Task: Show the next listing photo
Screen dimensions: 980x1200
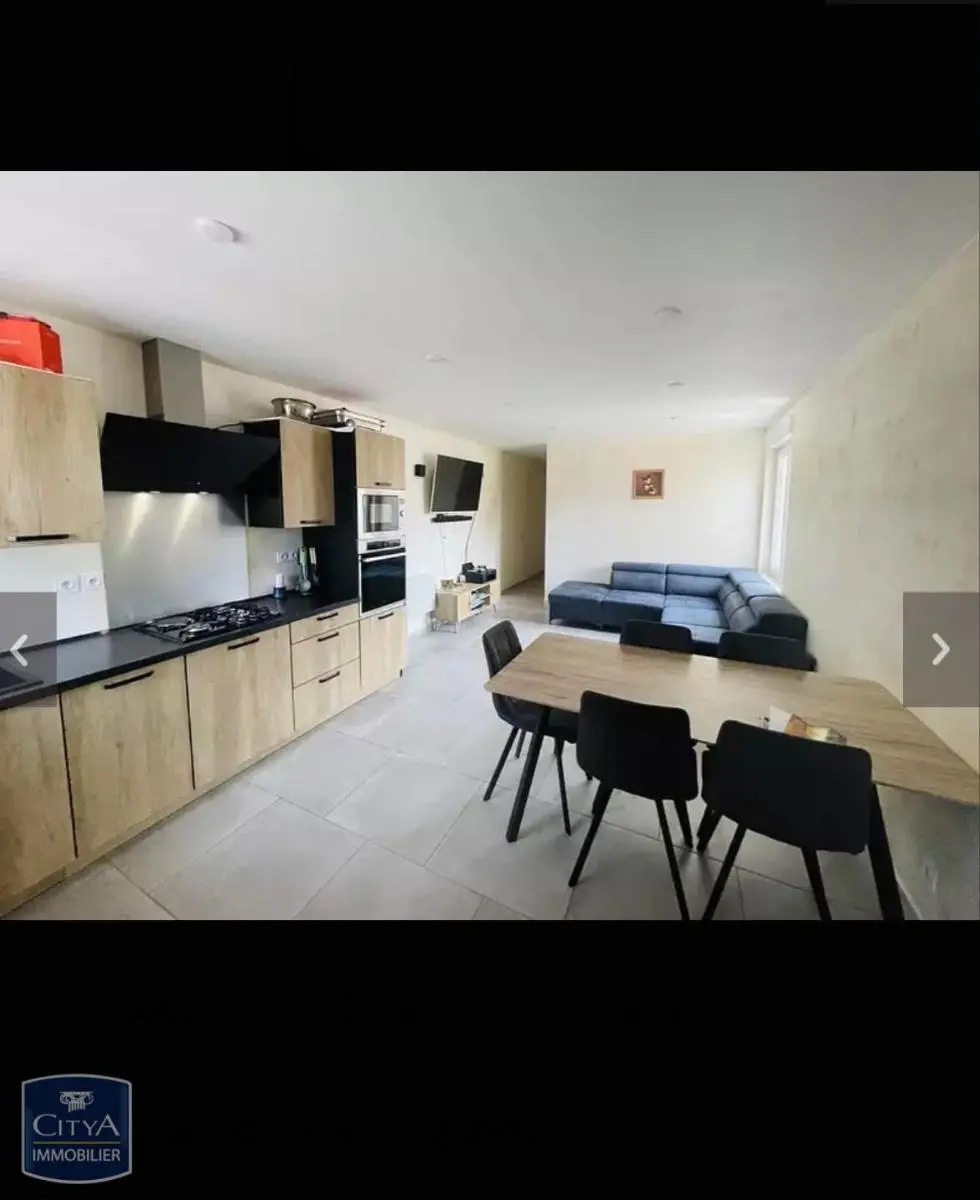Action: (x=940, y=650)
